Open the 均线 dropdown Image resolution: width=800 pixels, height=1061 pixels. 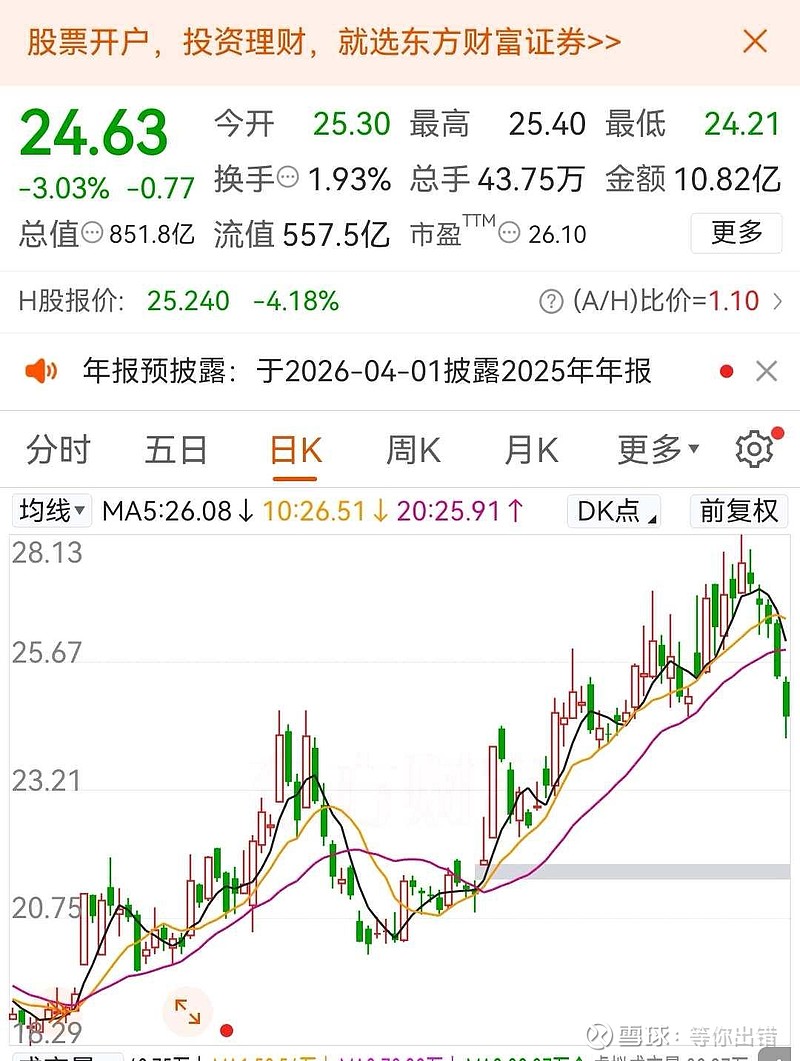(50, 511)
